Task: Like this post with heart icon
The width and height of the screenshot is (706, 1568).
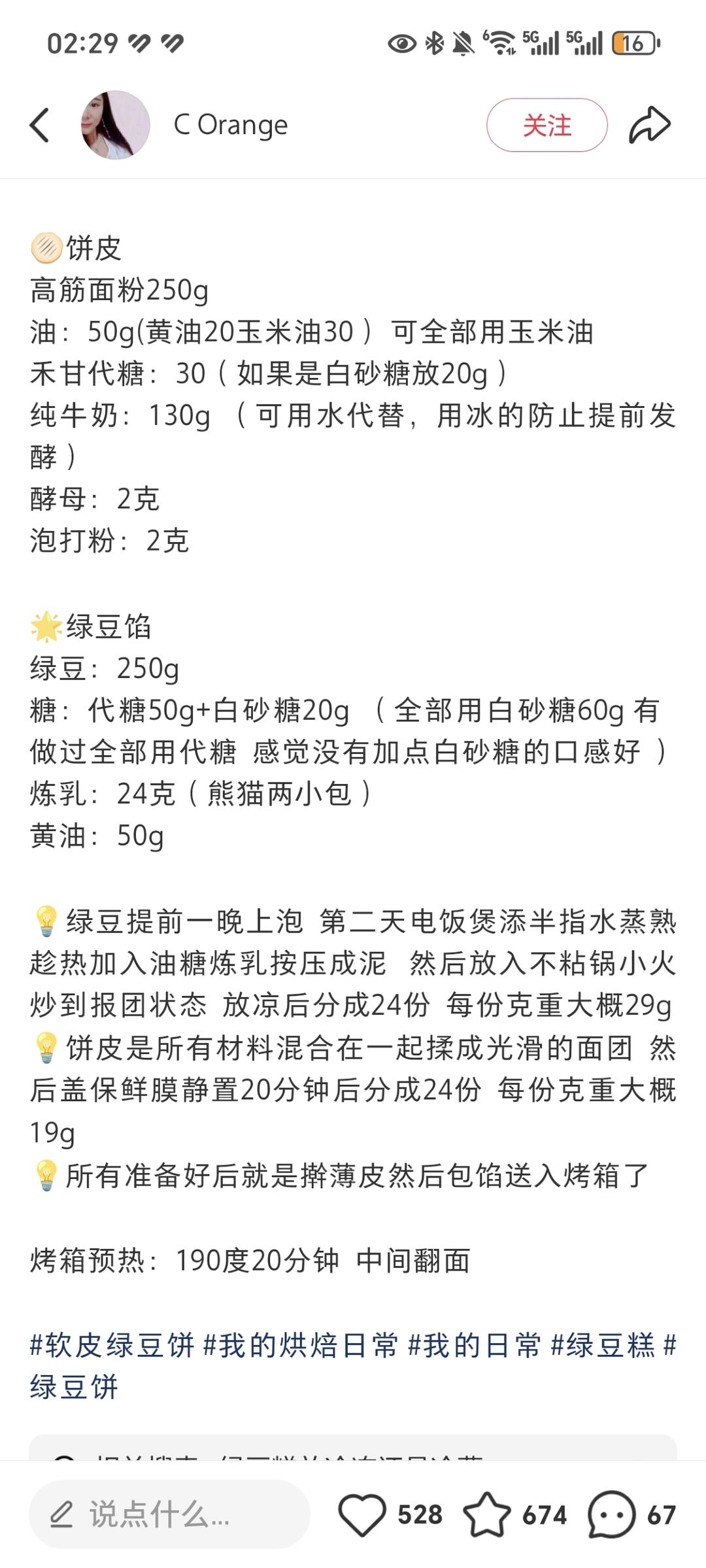Action: coord(361,1514)
